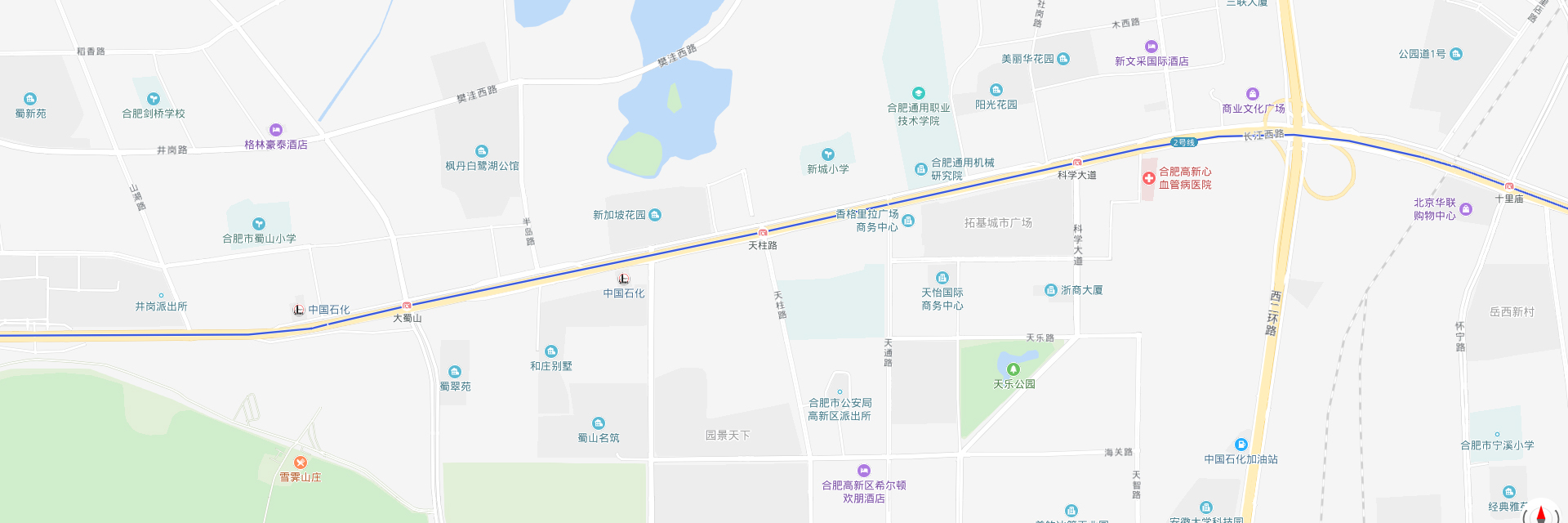Select the 雪霁山庄 restaurant marker
The image size is (1568, 523).
(x=301, y=463)
